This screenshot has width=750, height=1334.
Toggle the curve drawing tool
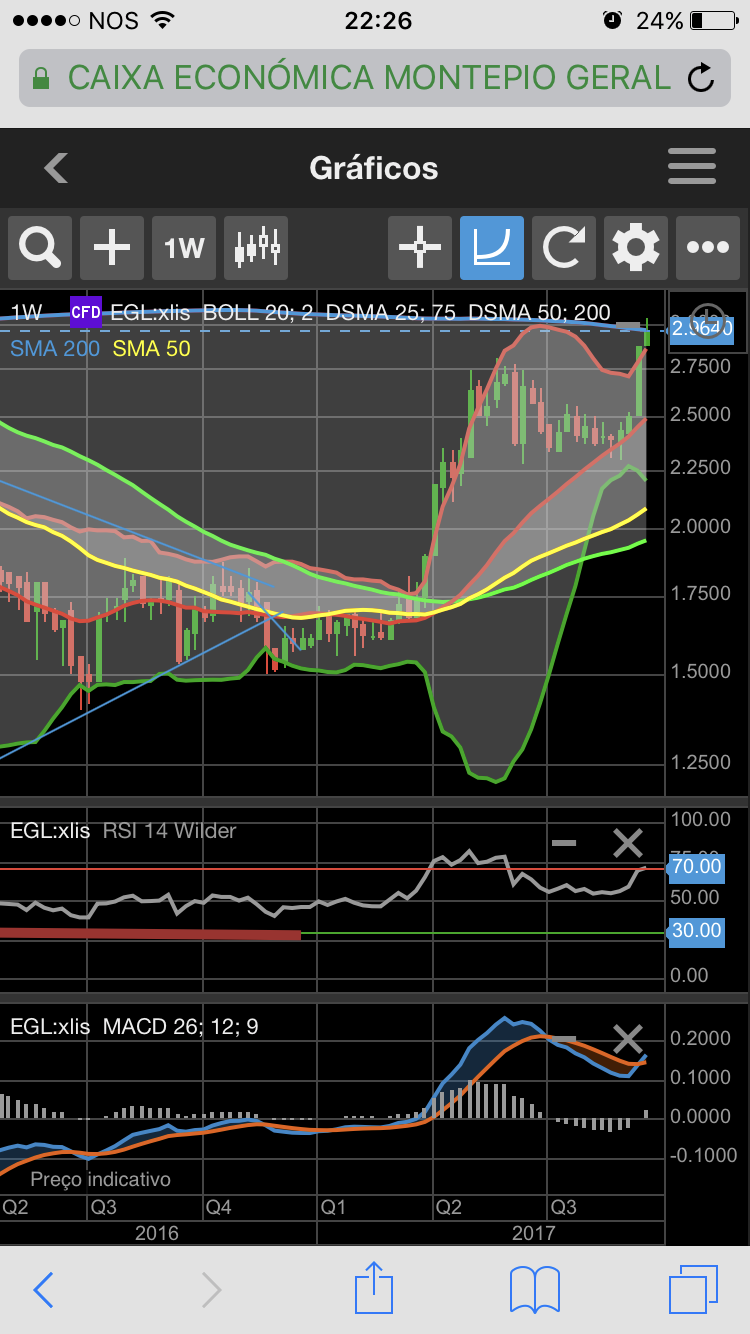click(x=492, y=247)
